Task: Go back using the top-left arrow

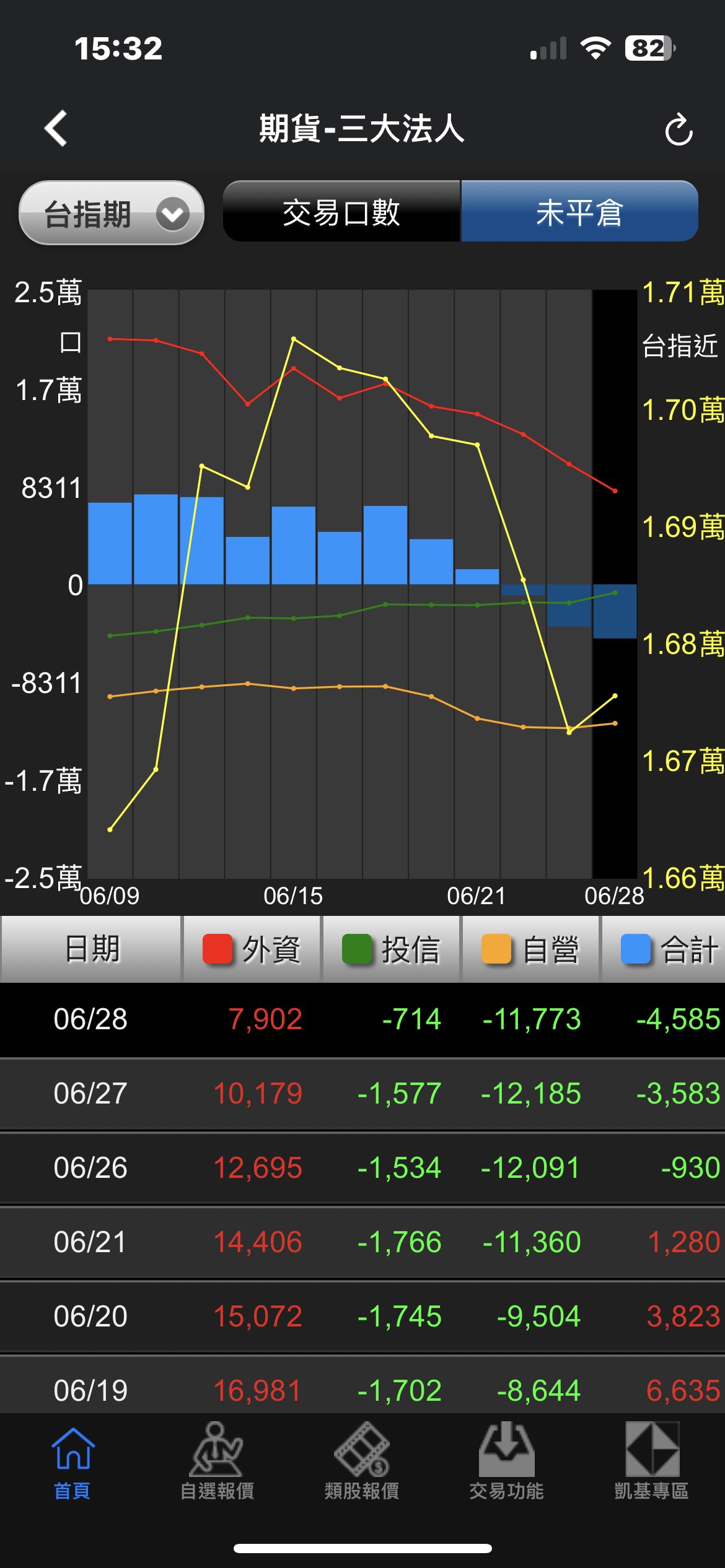Action: (56, 128)
